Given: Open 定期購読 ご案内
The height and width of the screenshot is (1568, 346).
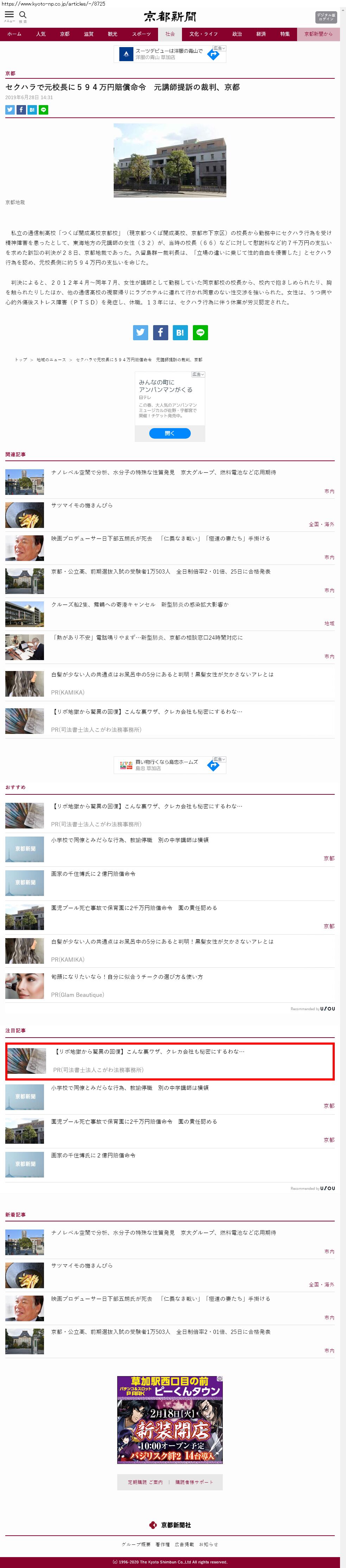Looking at the screenshot, I should pos(145,1482).
